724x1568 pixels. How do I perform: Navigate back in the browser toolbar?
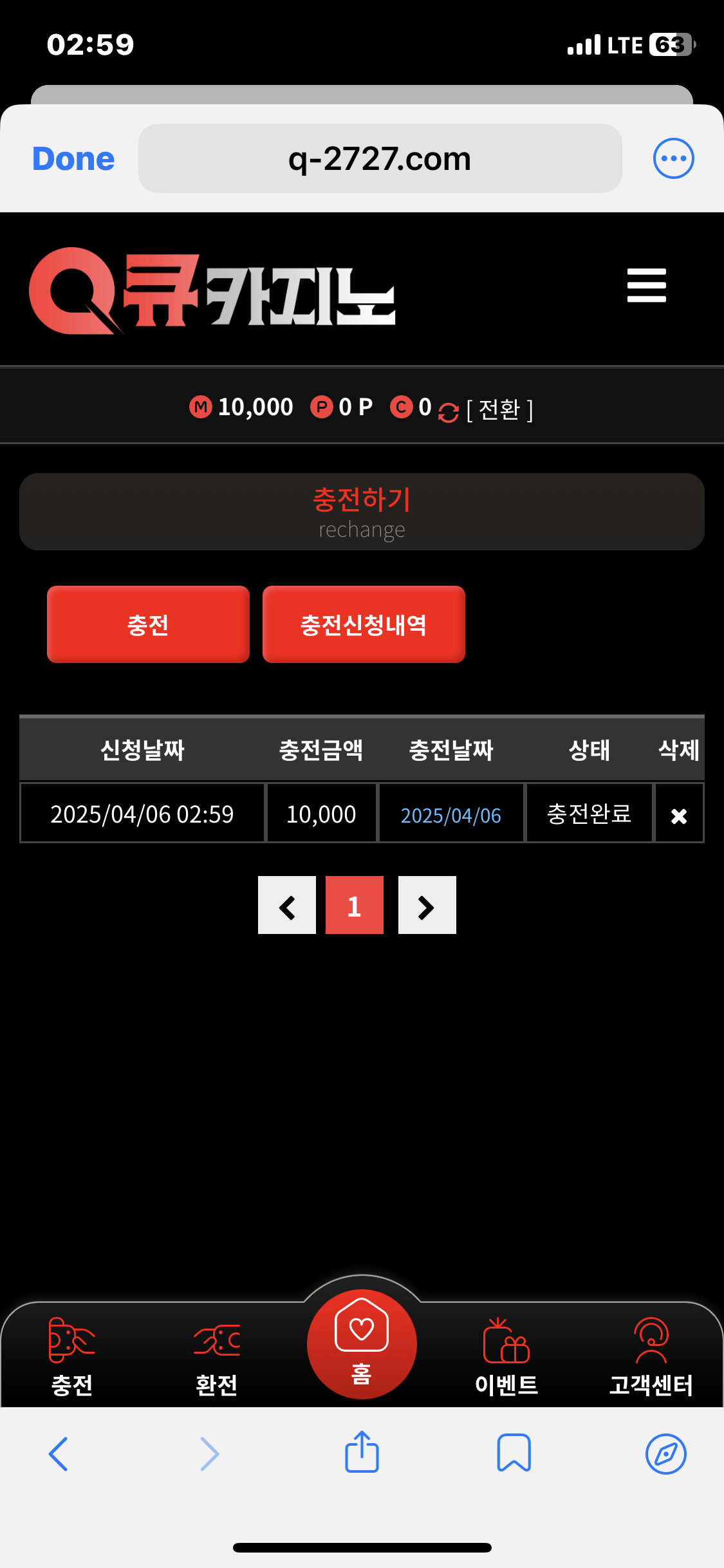coord(59,1454)
